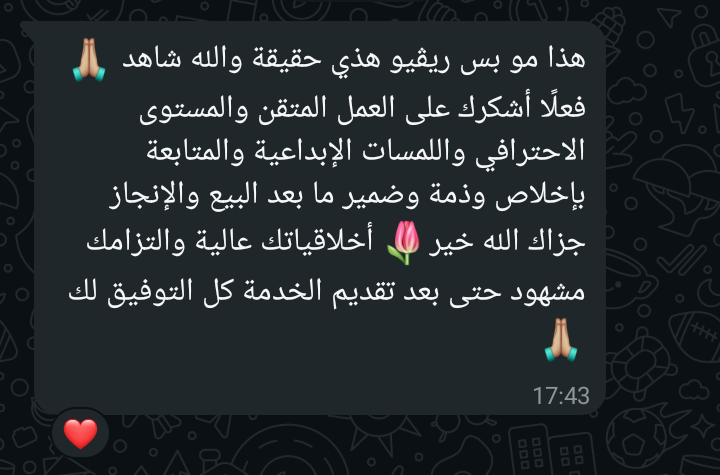Open the red heart reaction on the message

click(80, 433)
